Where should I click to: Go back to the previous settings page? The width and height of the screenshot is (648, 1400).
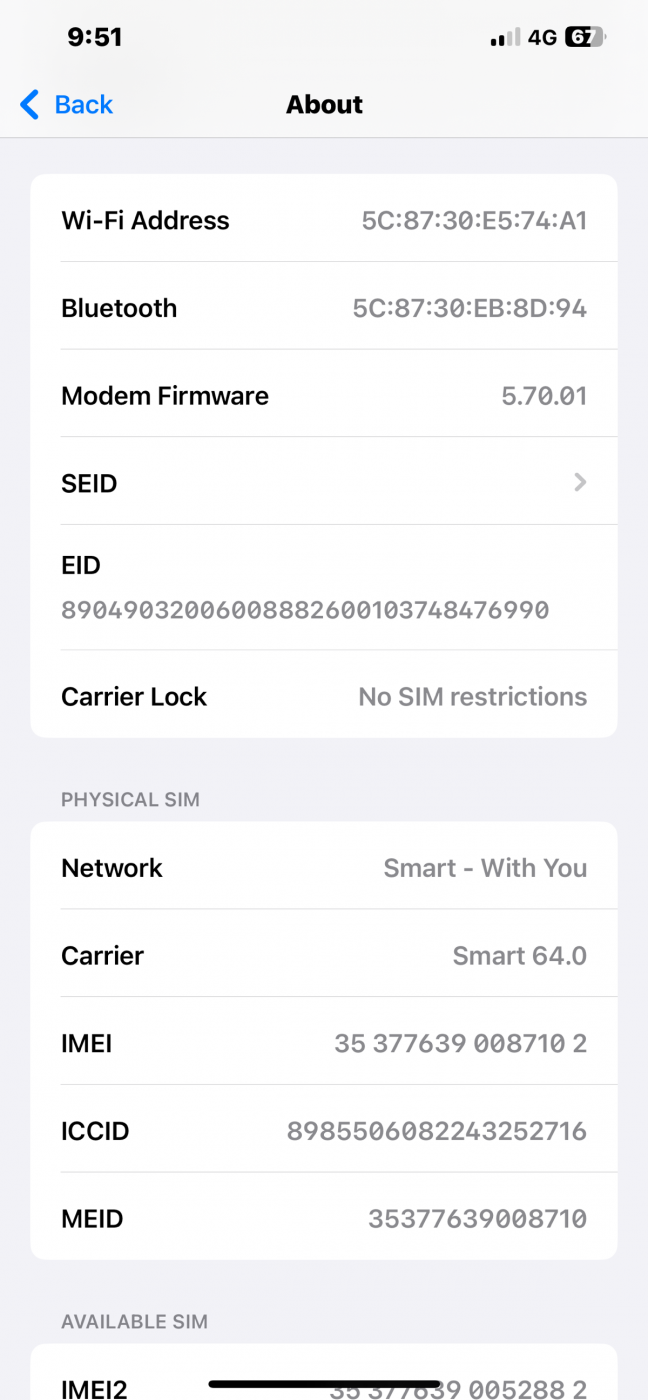coord(67,104)
